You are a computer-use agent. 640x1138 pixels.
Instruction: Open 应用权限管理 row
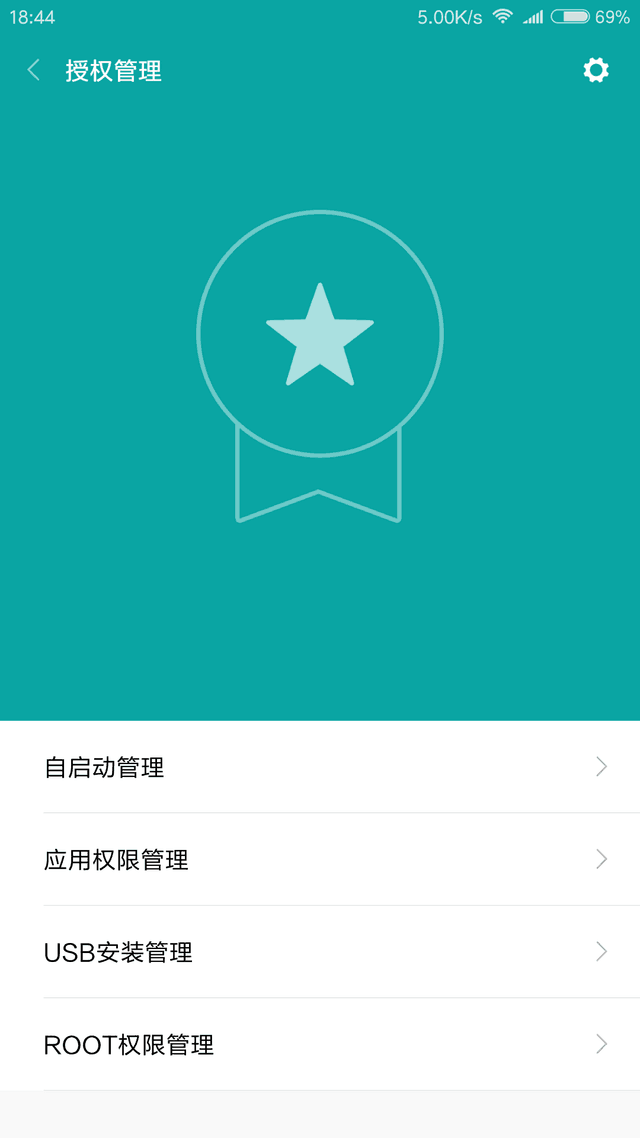pos(320,859)
